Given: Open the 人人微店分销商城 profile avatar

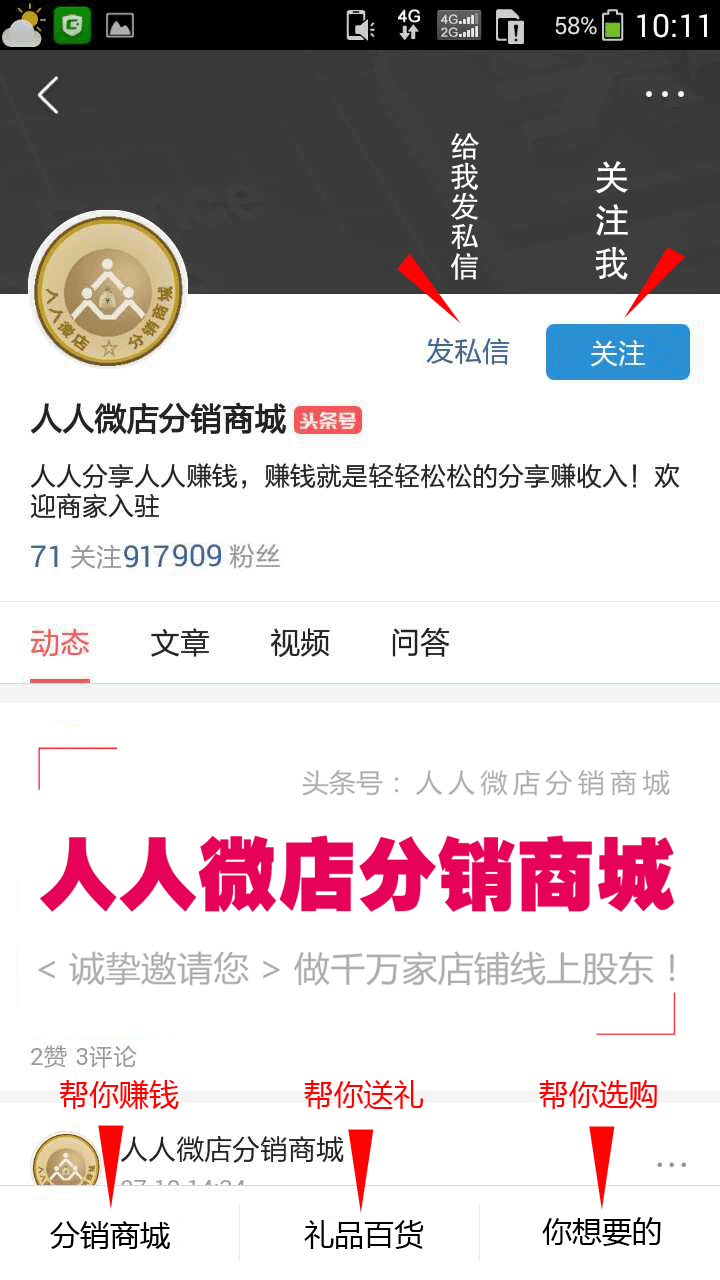Looking at the screenshot, I should click(108, 290).
